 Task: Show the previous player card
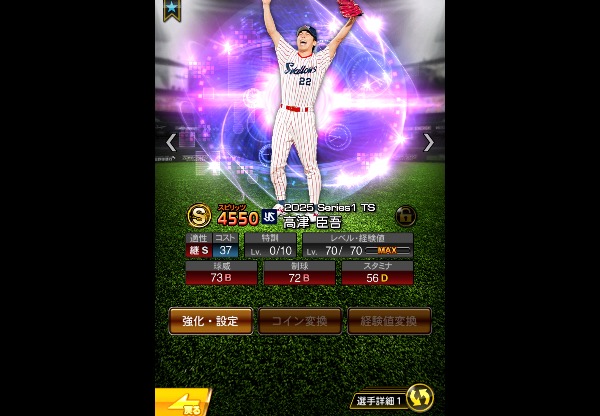pyautogui.click(x=170, y=142)
